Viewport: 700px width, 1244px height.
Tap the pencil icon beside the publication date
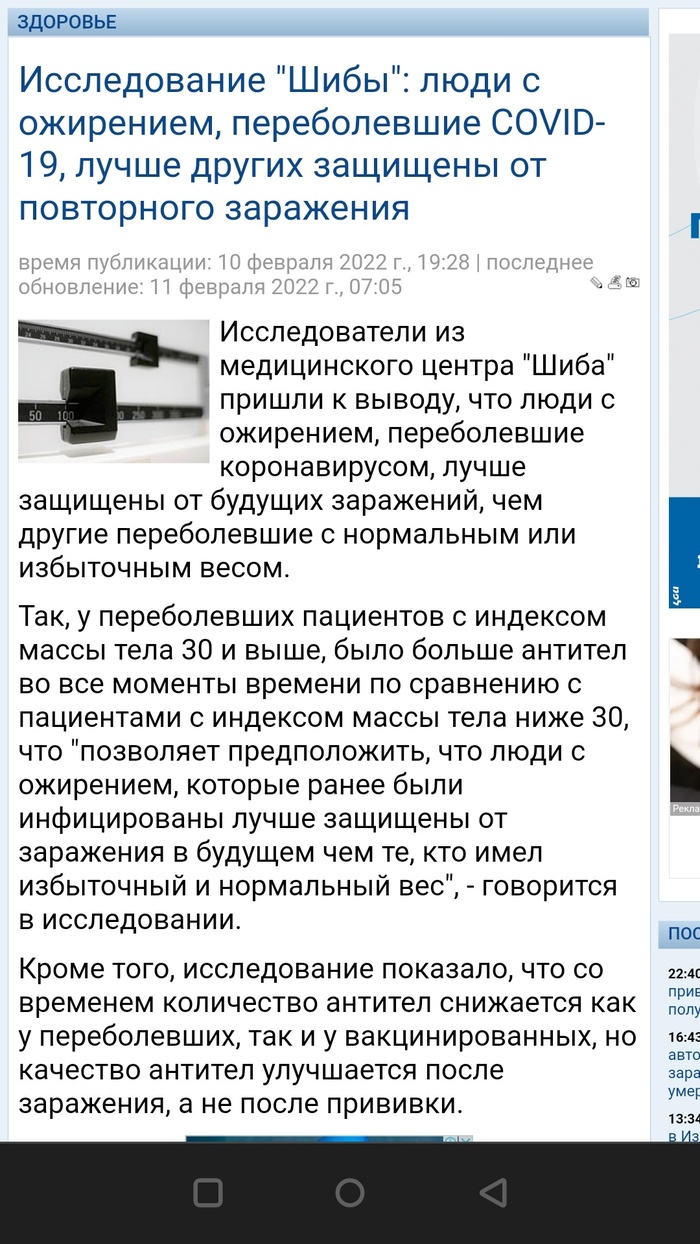596,282
